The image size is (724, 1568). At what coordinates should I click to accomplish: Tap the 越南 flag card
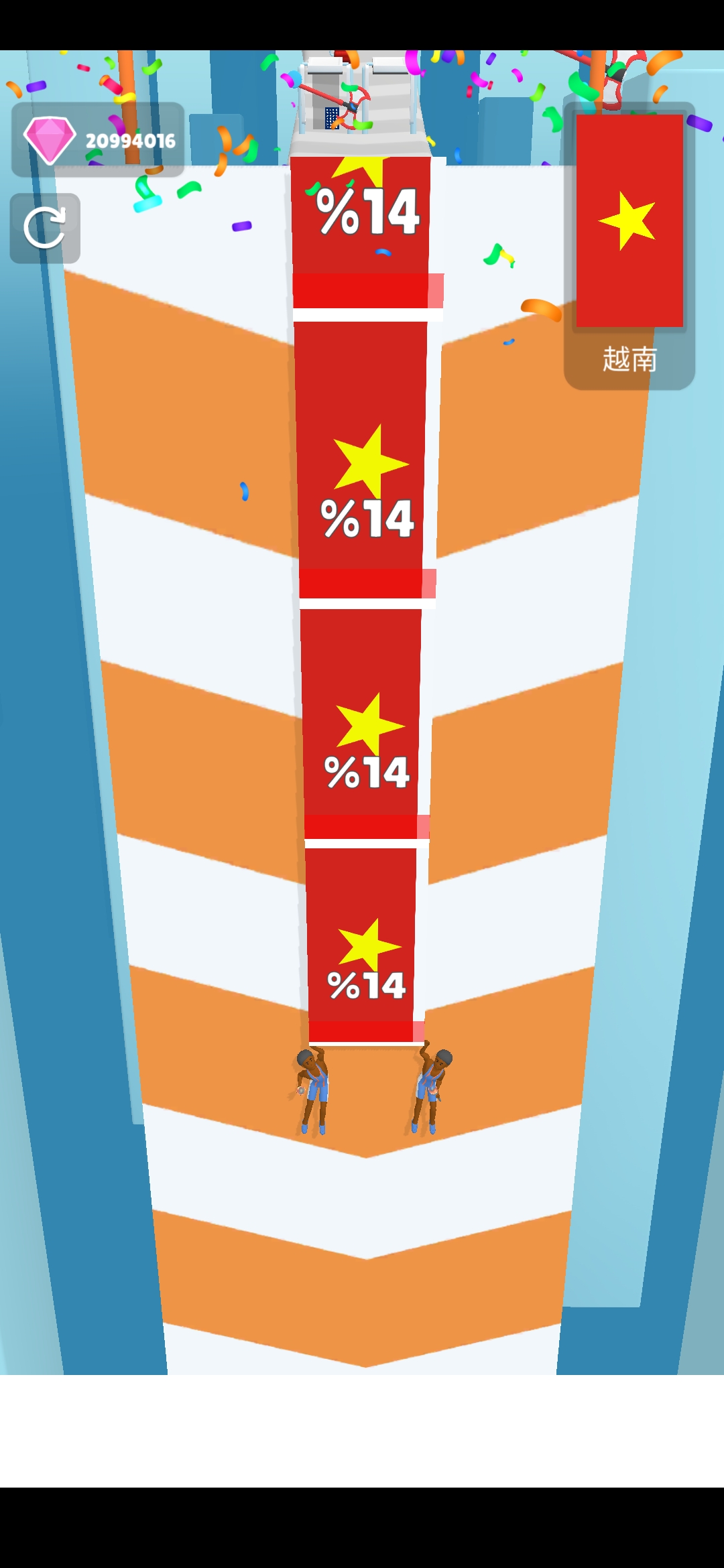tap(629, 247)
